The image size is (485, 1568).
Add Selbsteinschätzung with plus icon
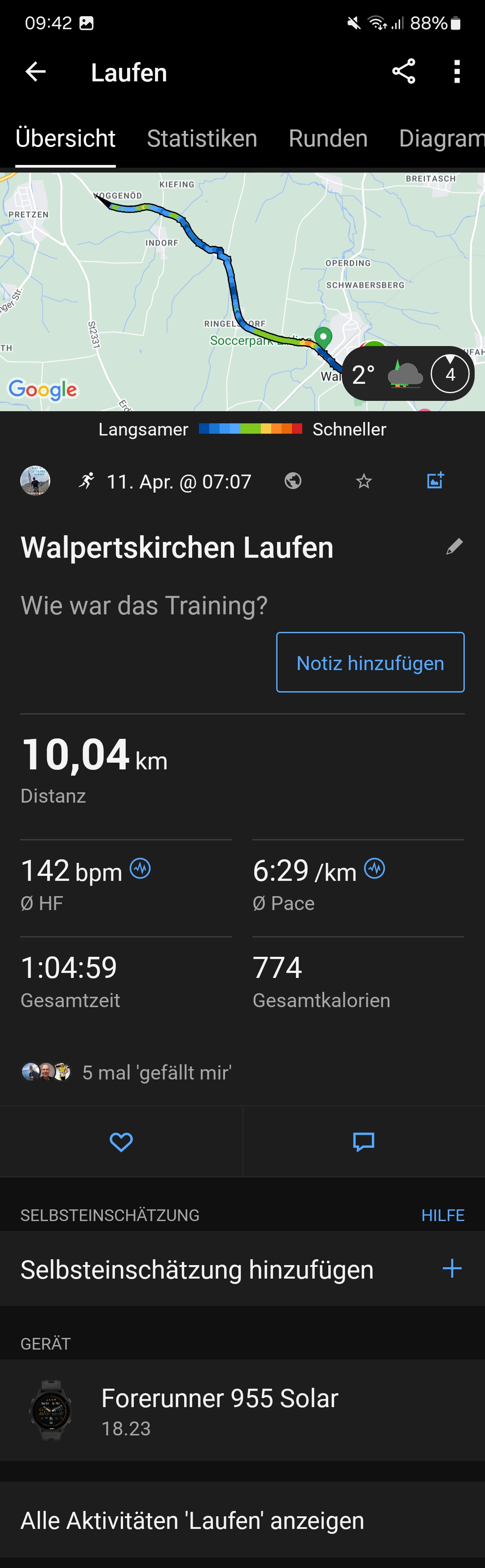coord(451,1269)
